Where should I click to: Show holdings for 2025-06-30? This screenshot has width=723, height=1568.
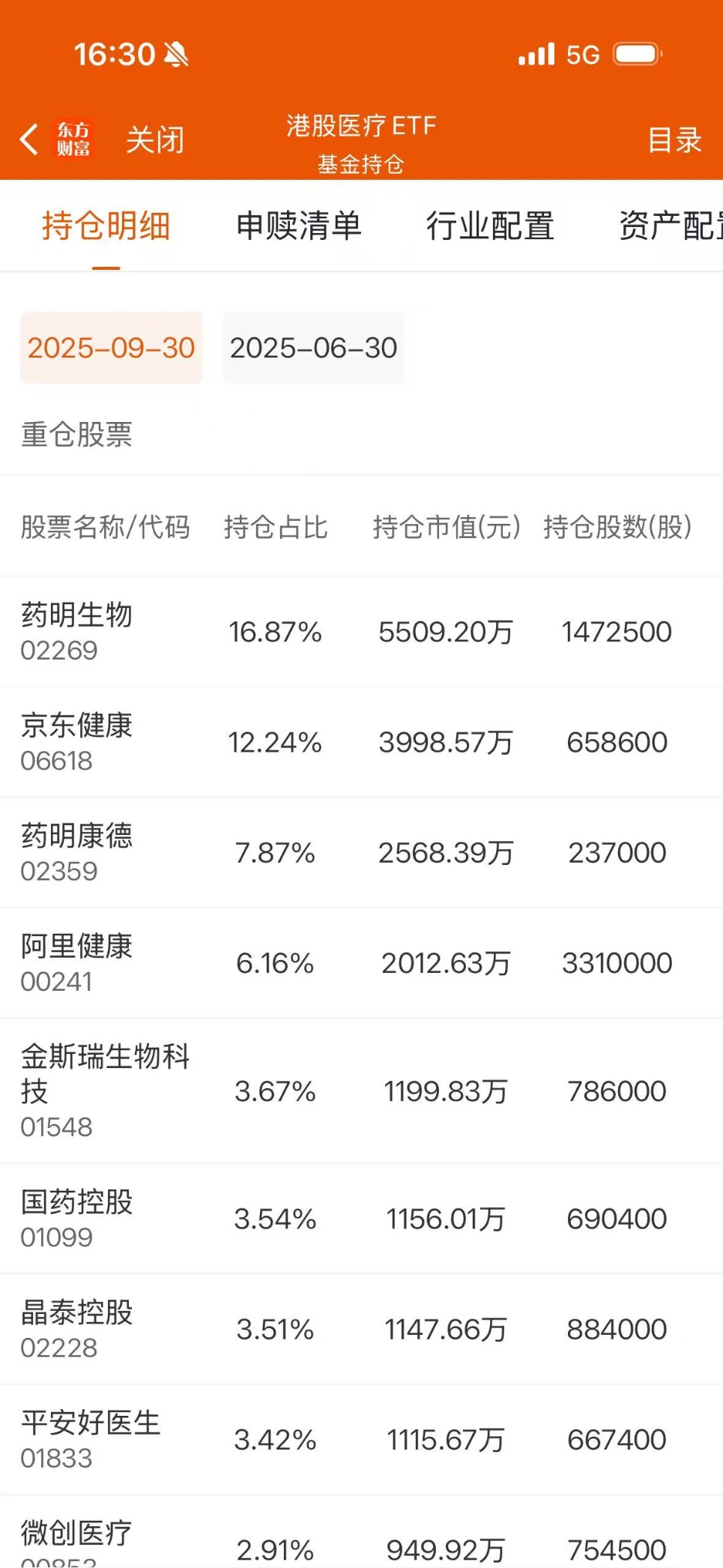313,348
